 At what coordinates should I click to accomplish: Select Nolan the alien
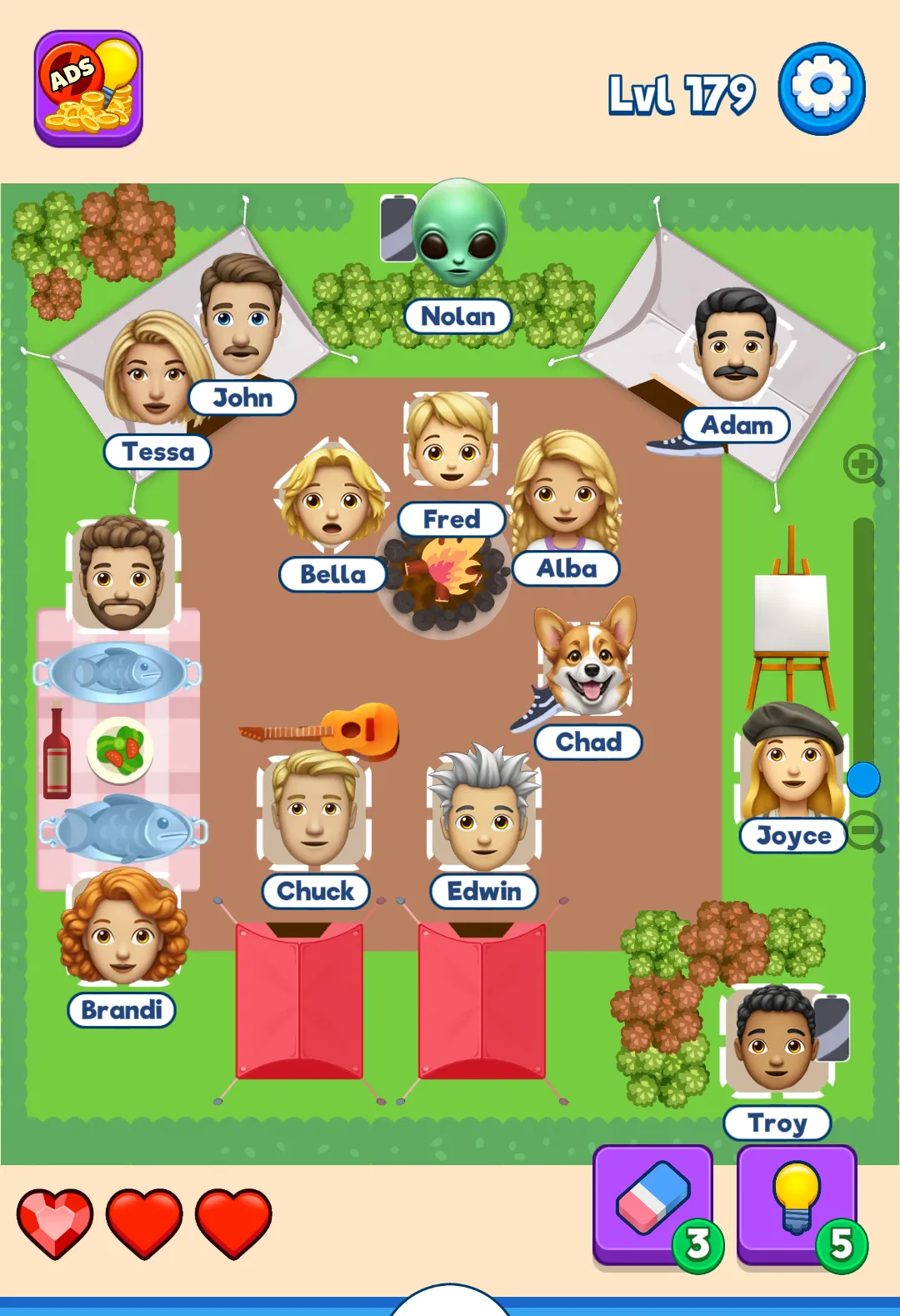(459, 233)
